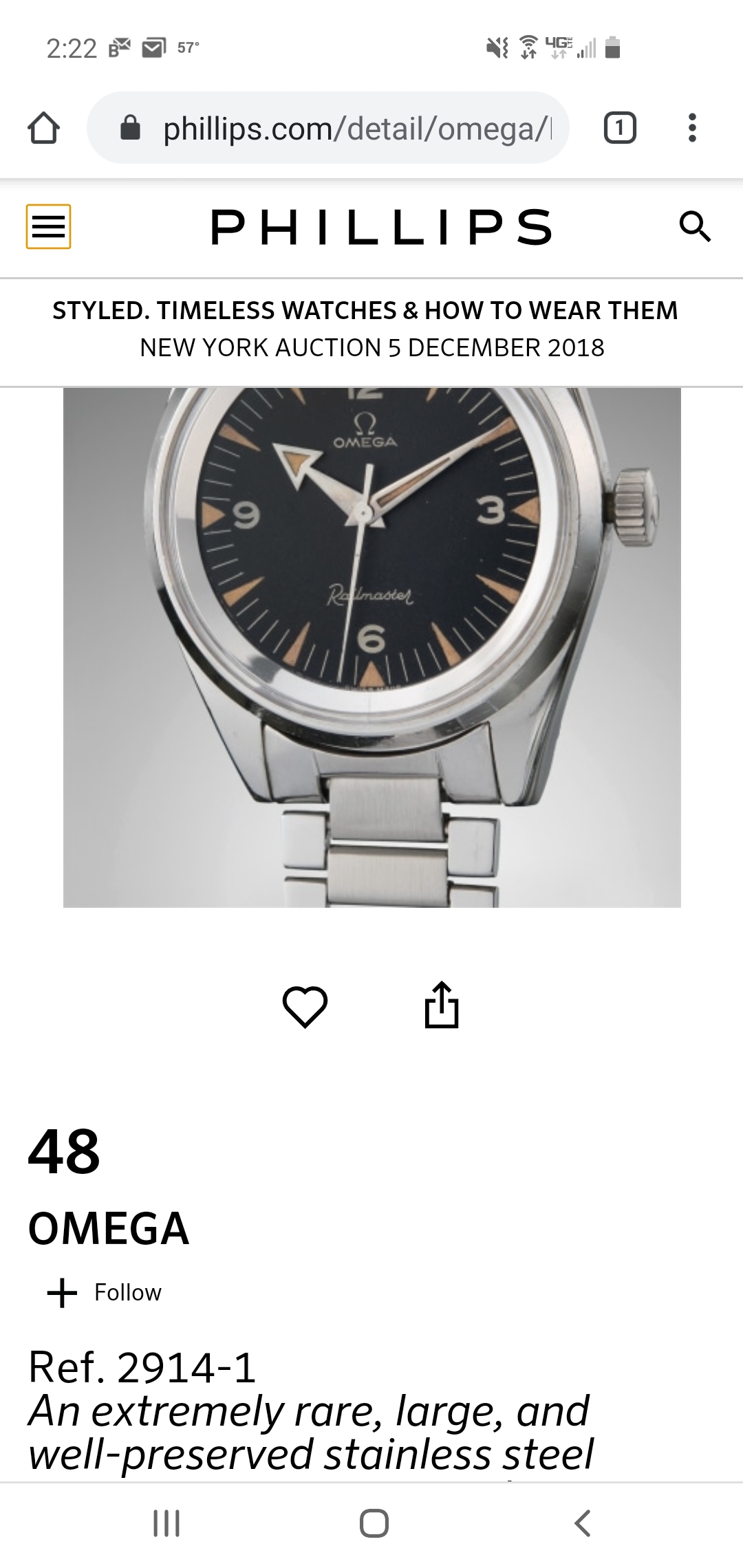Image resolution: width=743 pixels, height=1568 pixels.
Task: Tap the browser home button
Action: [43, 128]
